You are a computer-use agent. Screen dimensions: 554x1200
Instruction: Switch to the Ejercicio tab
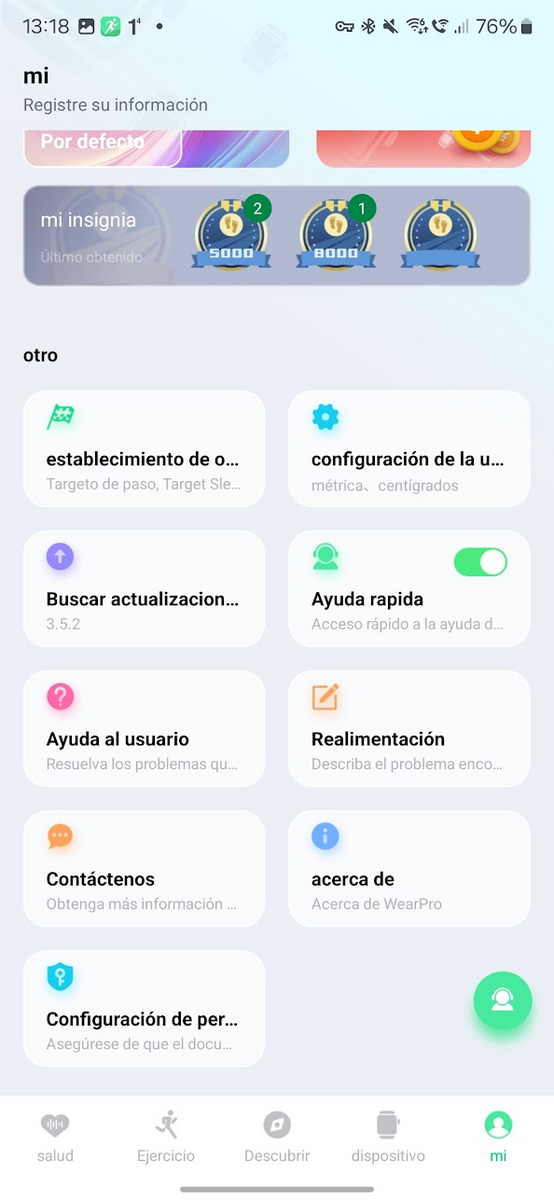166,1137
